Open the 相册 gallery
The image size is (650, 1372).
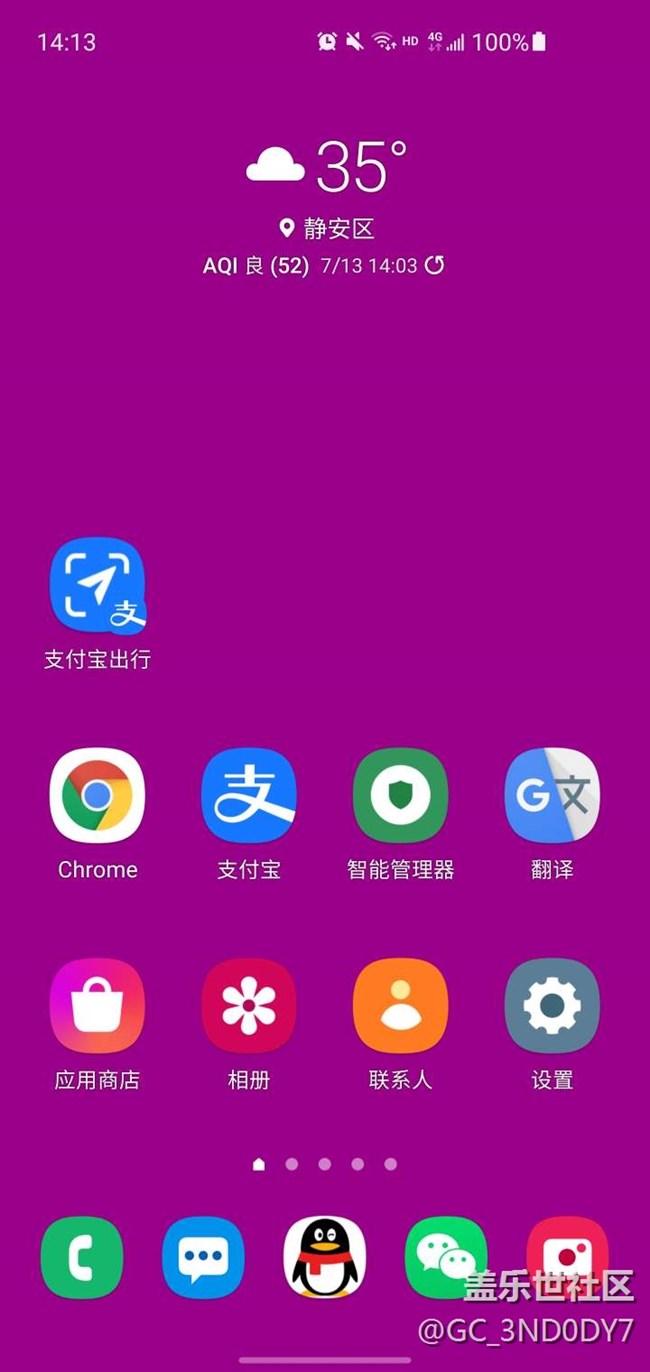tap(249, 1005)
